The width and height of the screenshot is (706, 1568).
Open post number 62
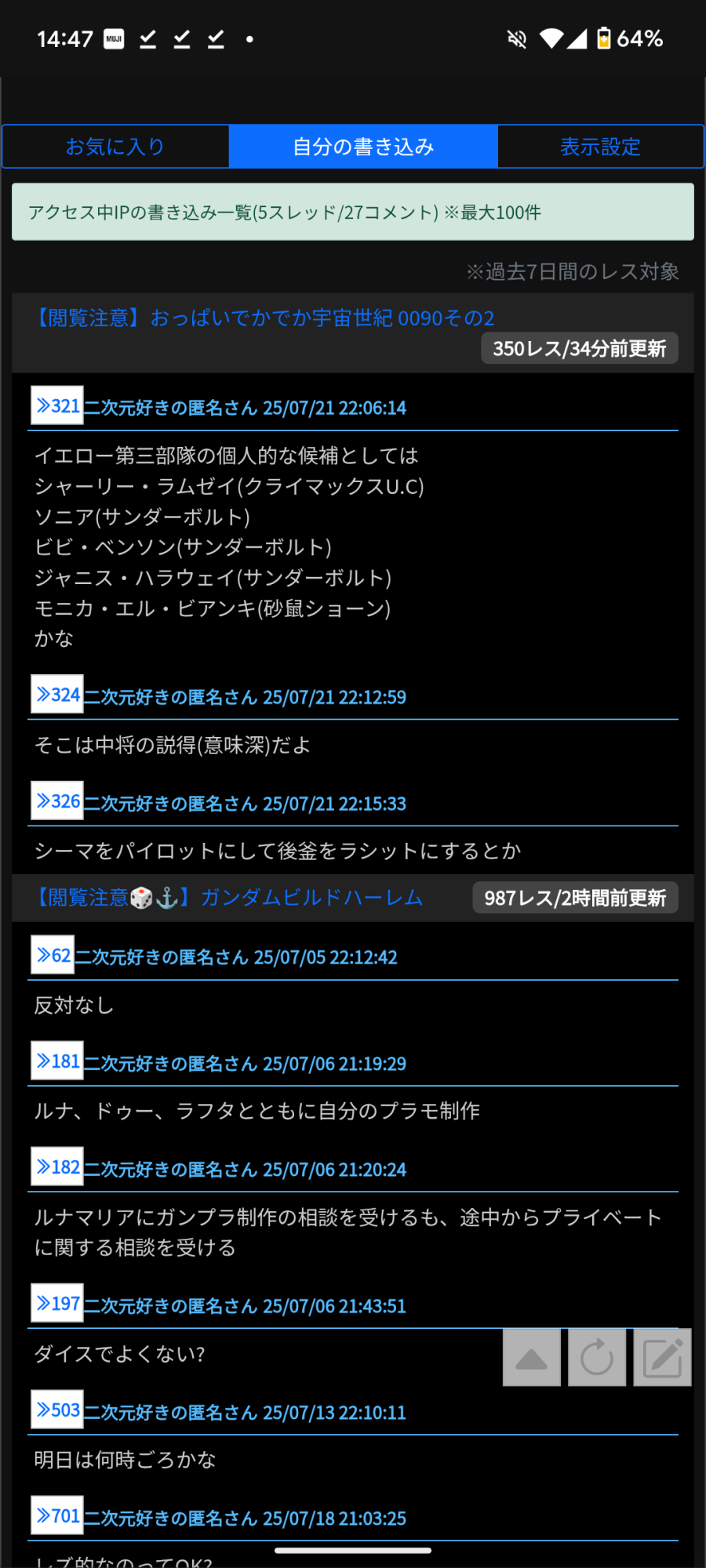pos(53,955)
